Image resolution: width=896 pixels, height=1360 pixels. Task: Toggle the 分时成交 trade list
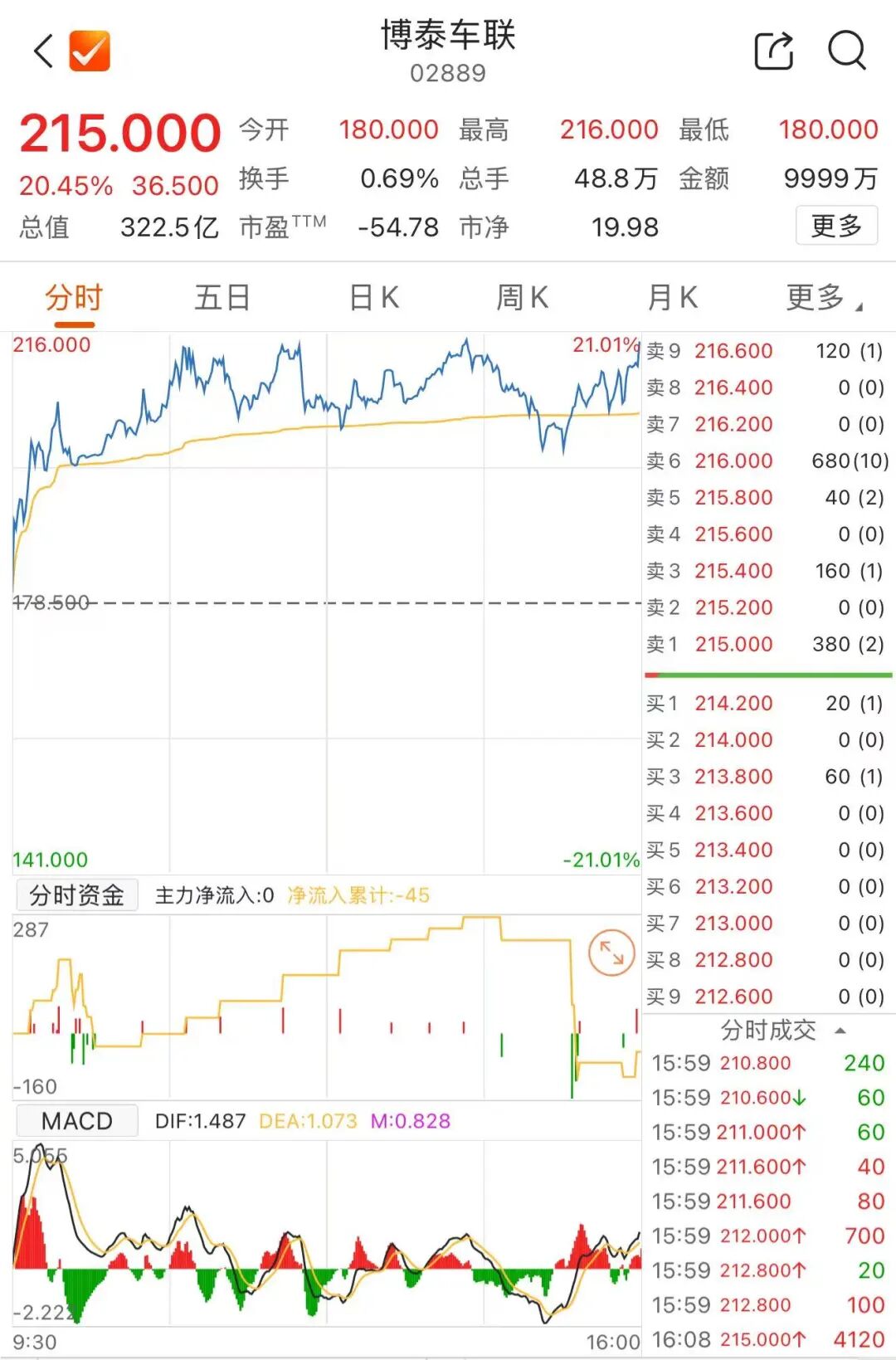point(780,1031)
